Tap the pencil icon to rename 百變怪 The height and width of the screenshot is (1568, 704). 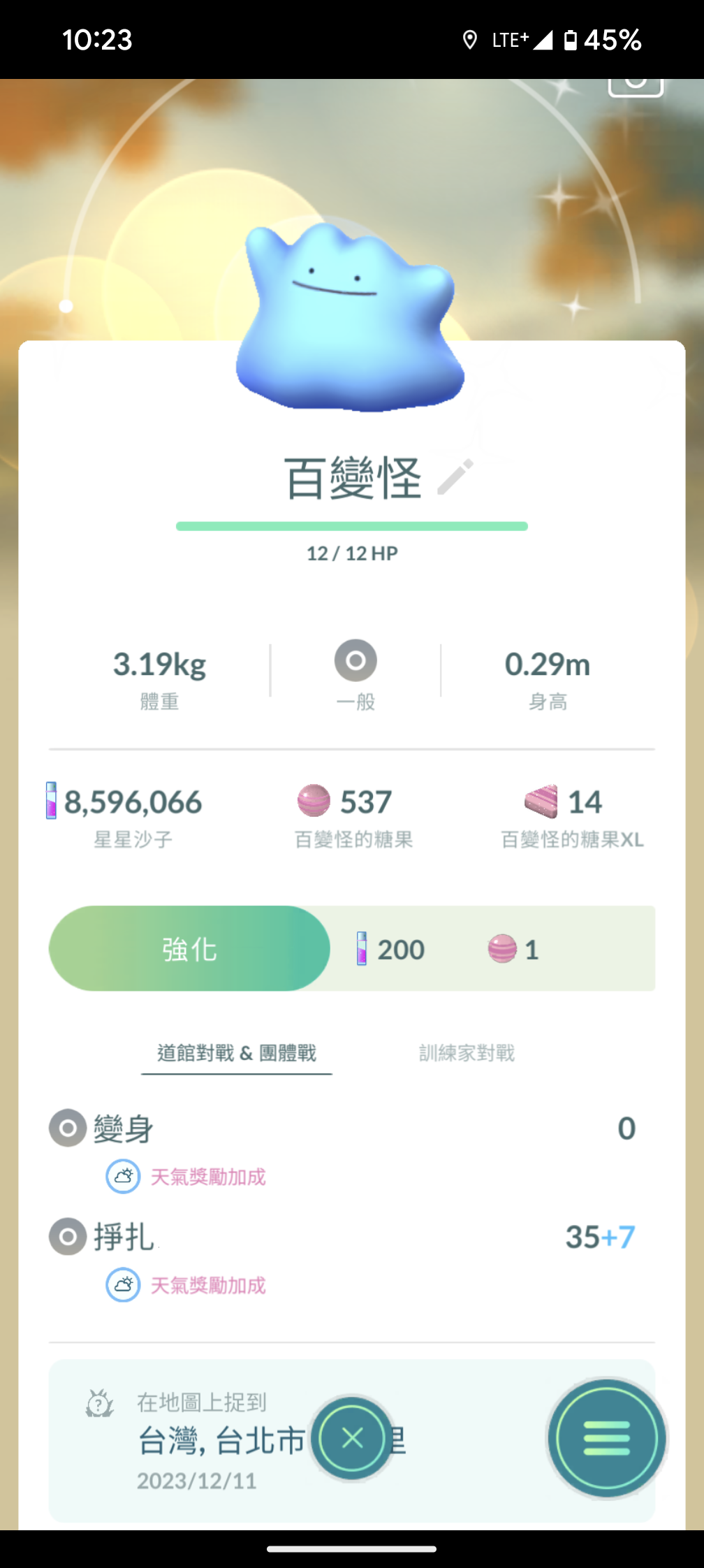pos(455,477)
